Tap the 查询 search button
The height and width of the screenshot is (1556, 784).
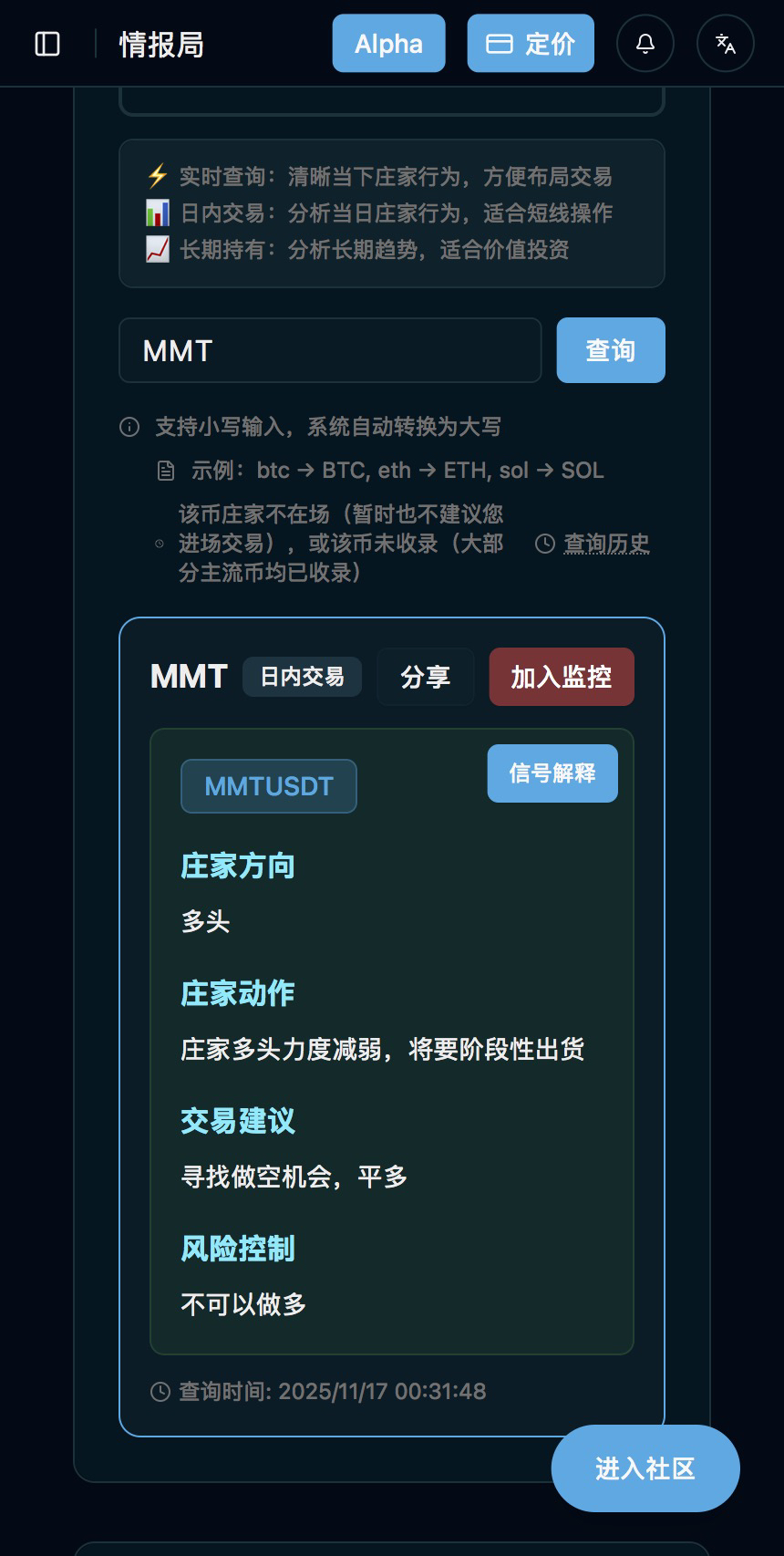coord(611,350)
